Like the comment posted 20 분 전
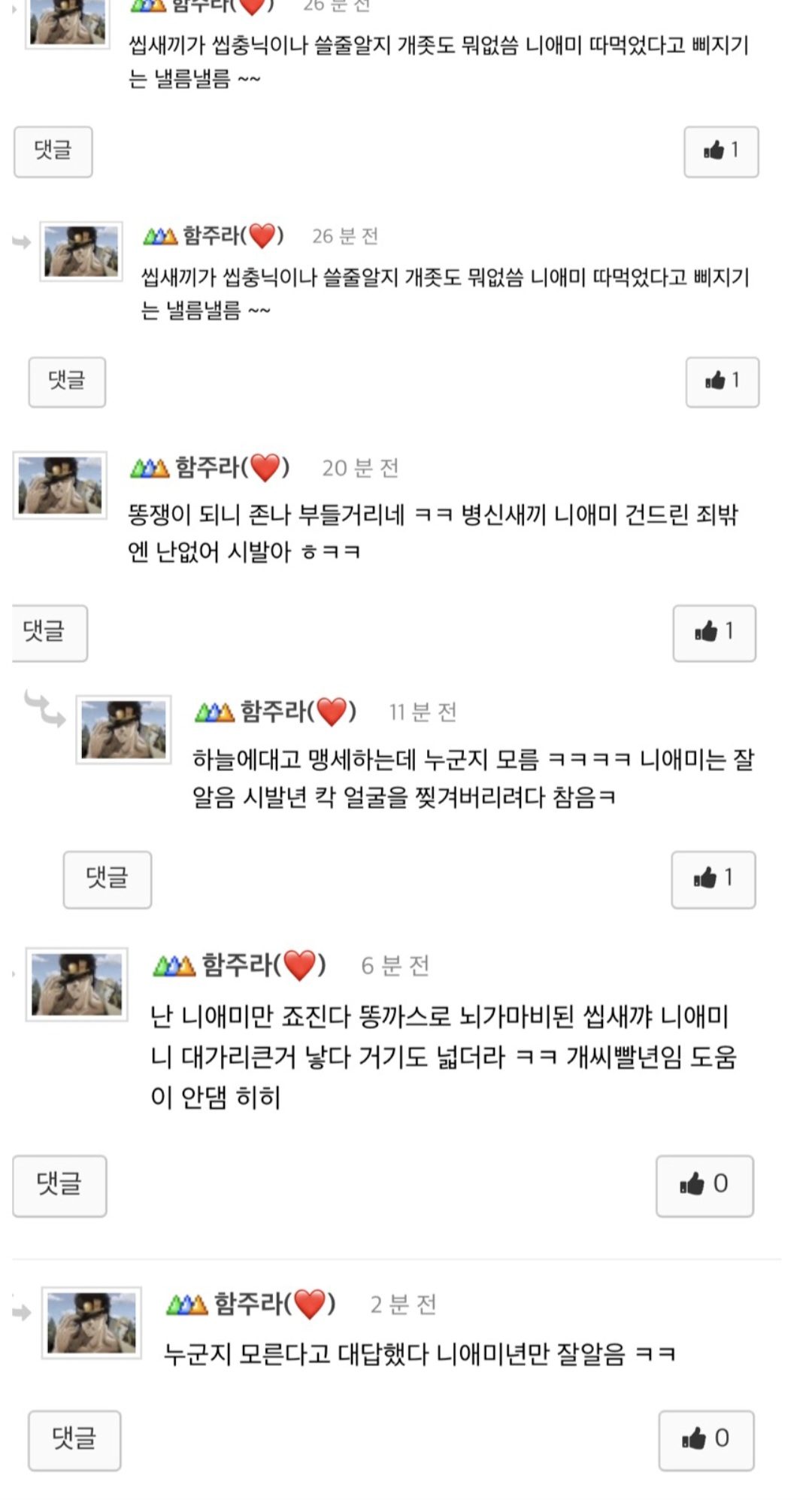 point(714,633)
